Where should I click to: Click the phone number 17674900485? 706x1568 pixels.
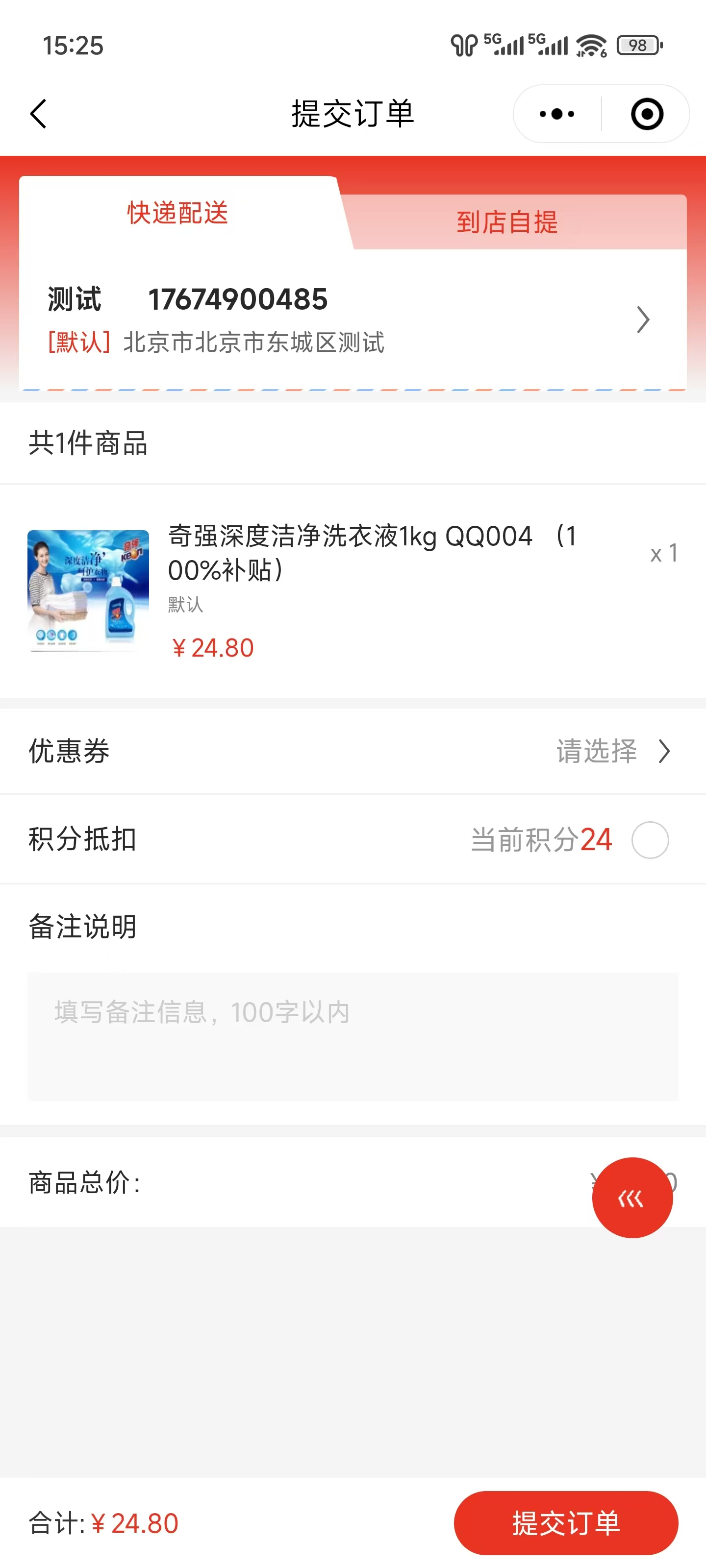(239, 299)
